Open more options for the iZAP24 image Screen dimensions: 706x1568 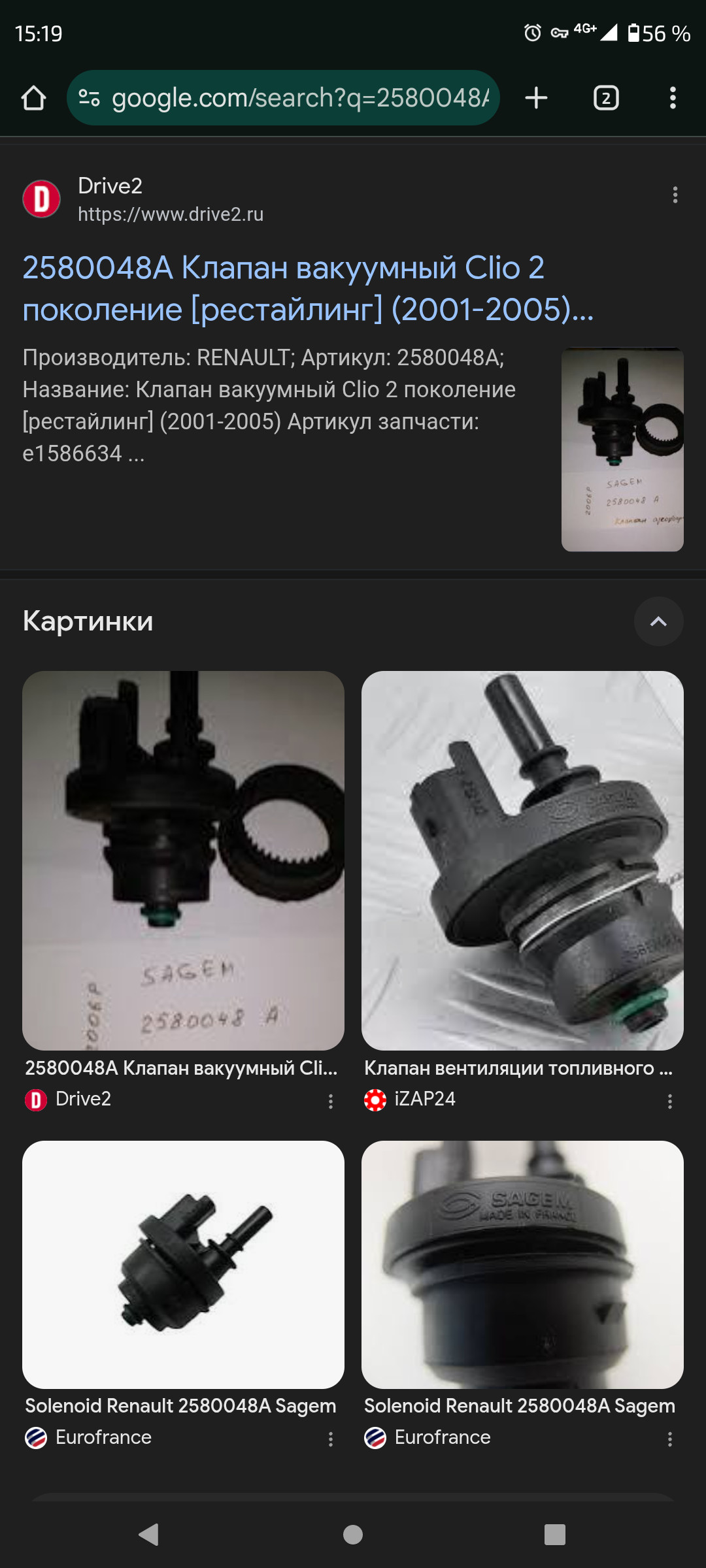tap(669, 1102)
